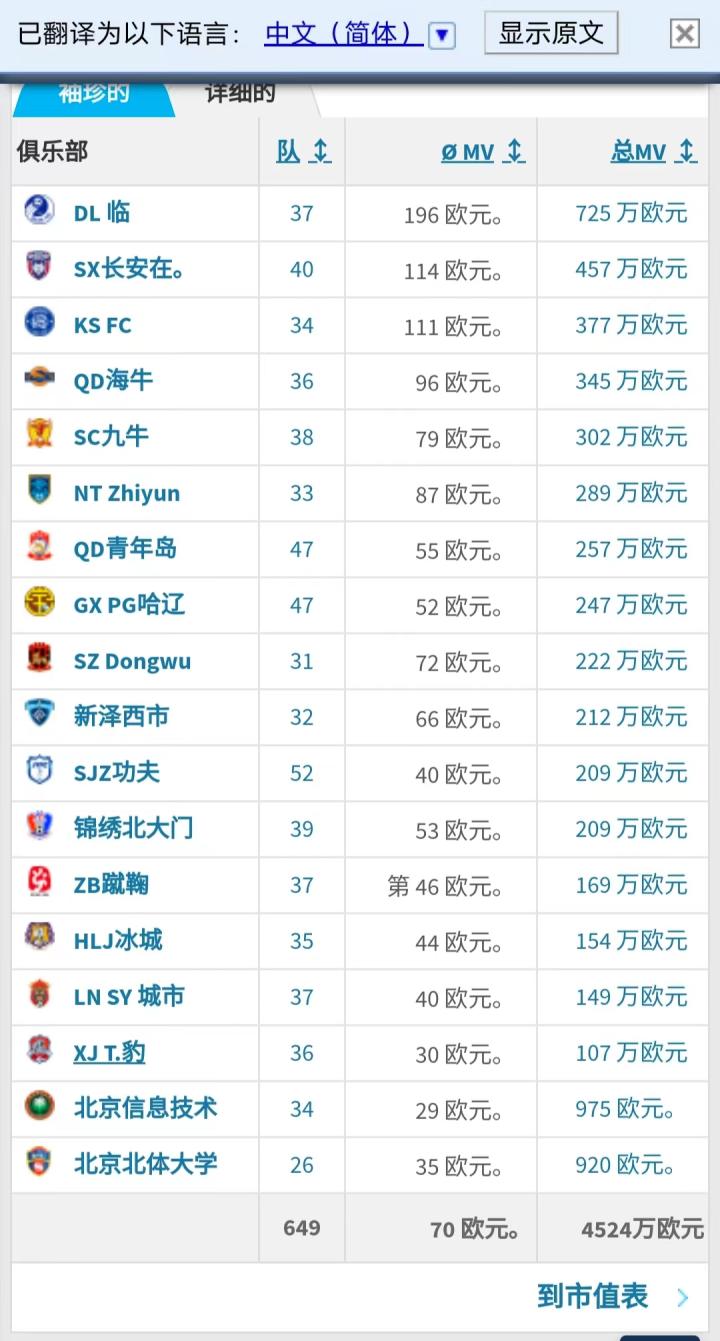Tap the 显示原文 button

[x=551, y=33]
